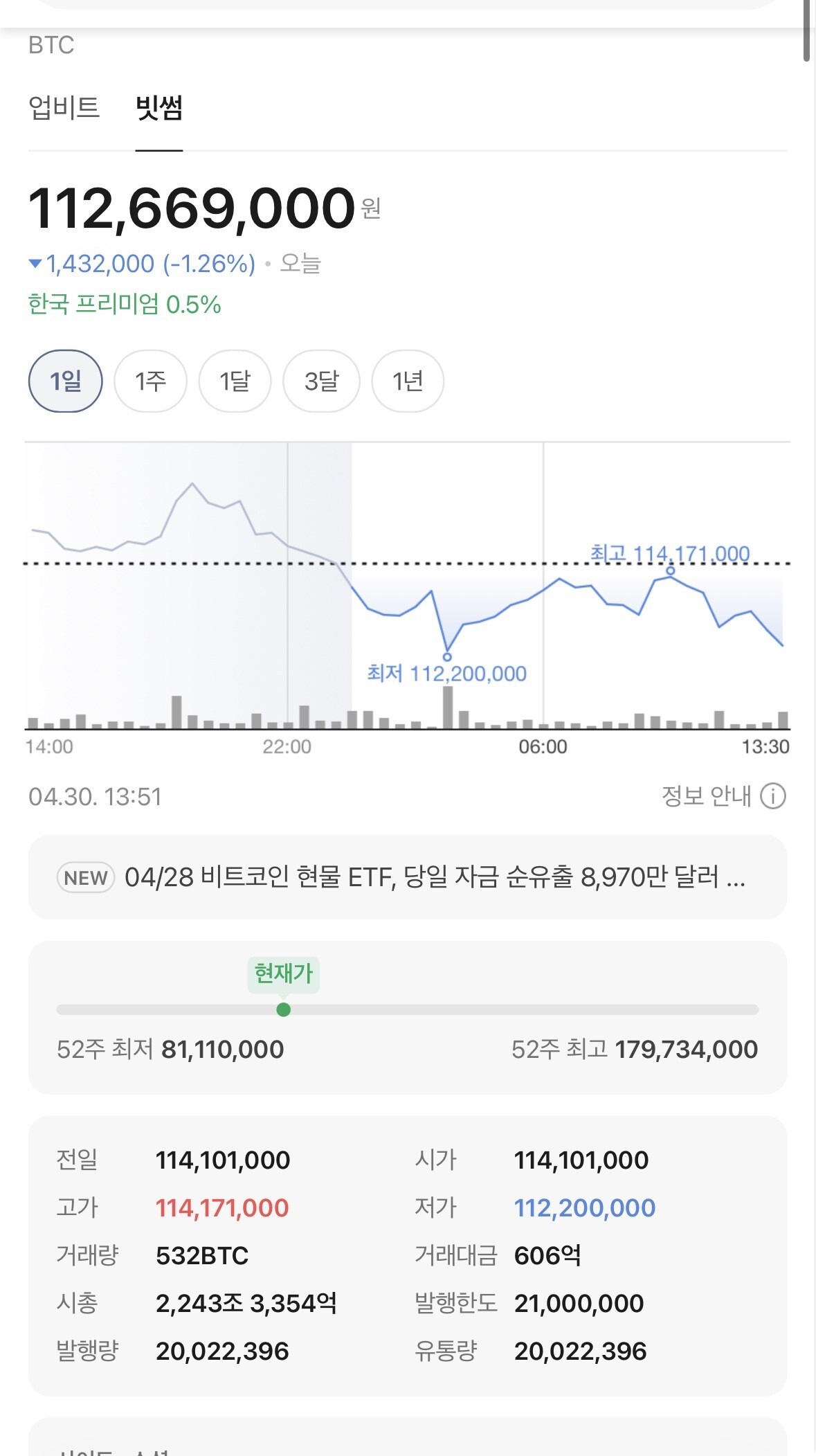816x1456 pixels.
Task: Switch to the 업비트 tab
Action: (64, 108)
